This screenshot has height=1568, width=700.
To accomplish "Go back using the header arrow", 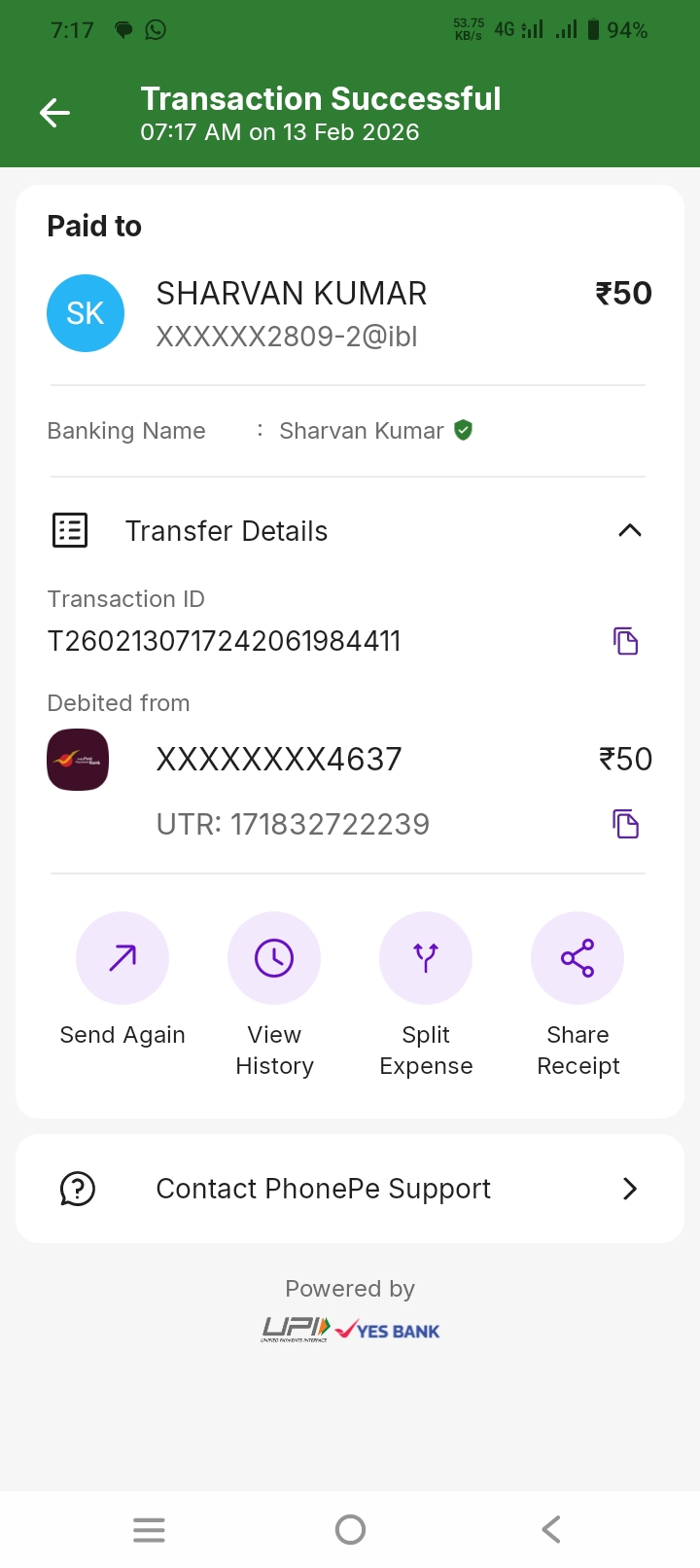I will pos(54,114).
